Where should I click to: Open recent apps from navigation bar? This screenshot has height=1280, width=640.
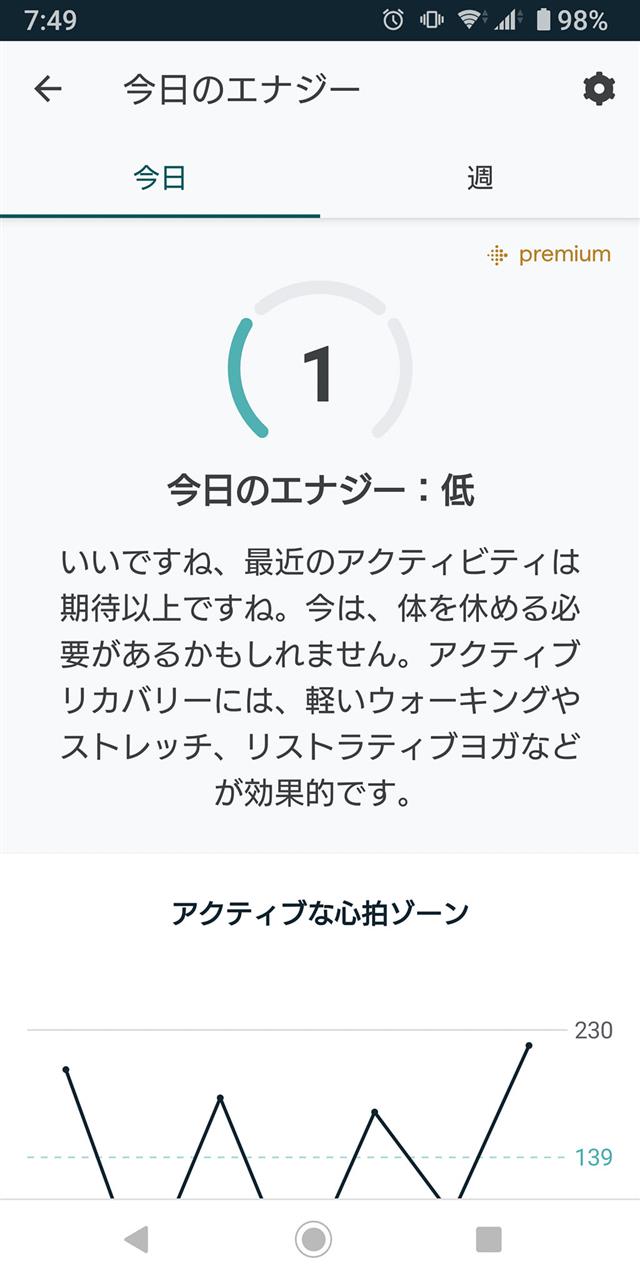488,1240
